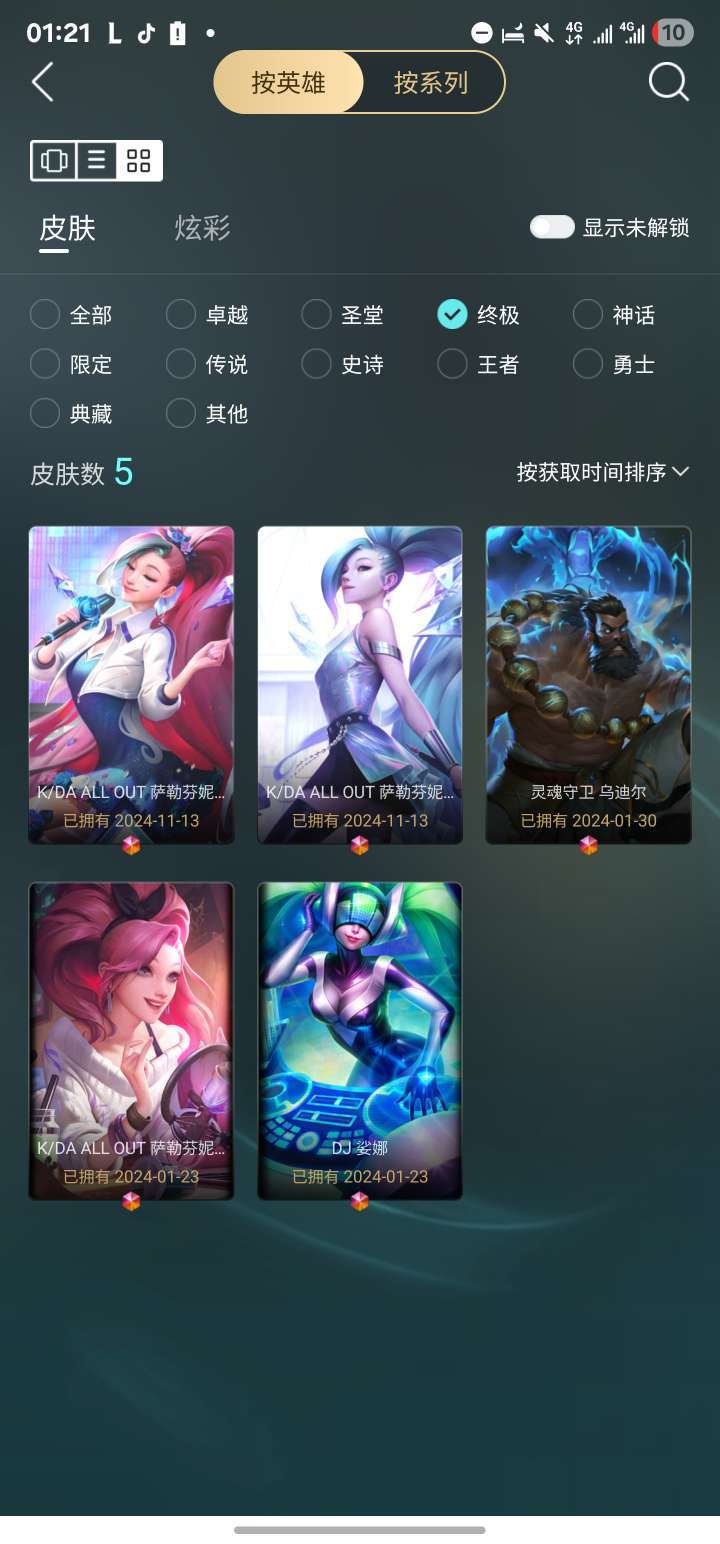Viewport: 720px width, 1544px height.
Task: Select the 卓越 filter
Action: tap(207, 315)
